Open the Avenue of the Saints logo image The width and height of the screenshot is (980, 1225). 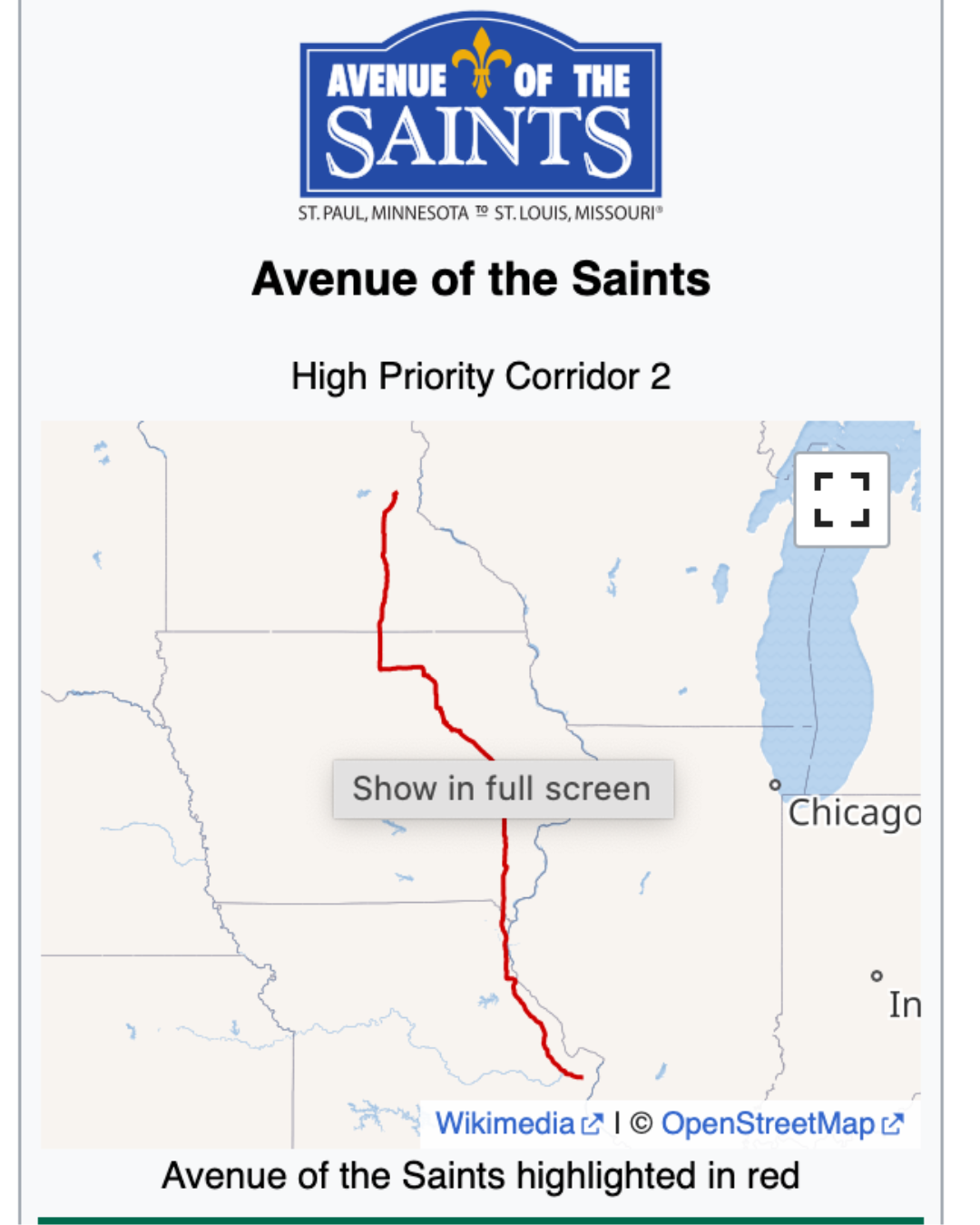point(480,118)
